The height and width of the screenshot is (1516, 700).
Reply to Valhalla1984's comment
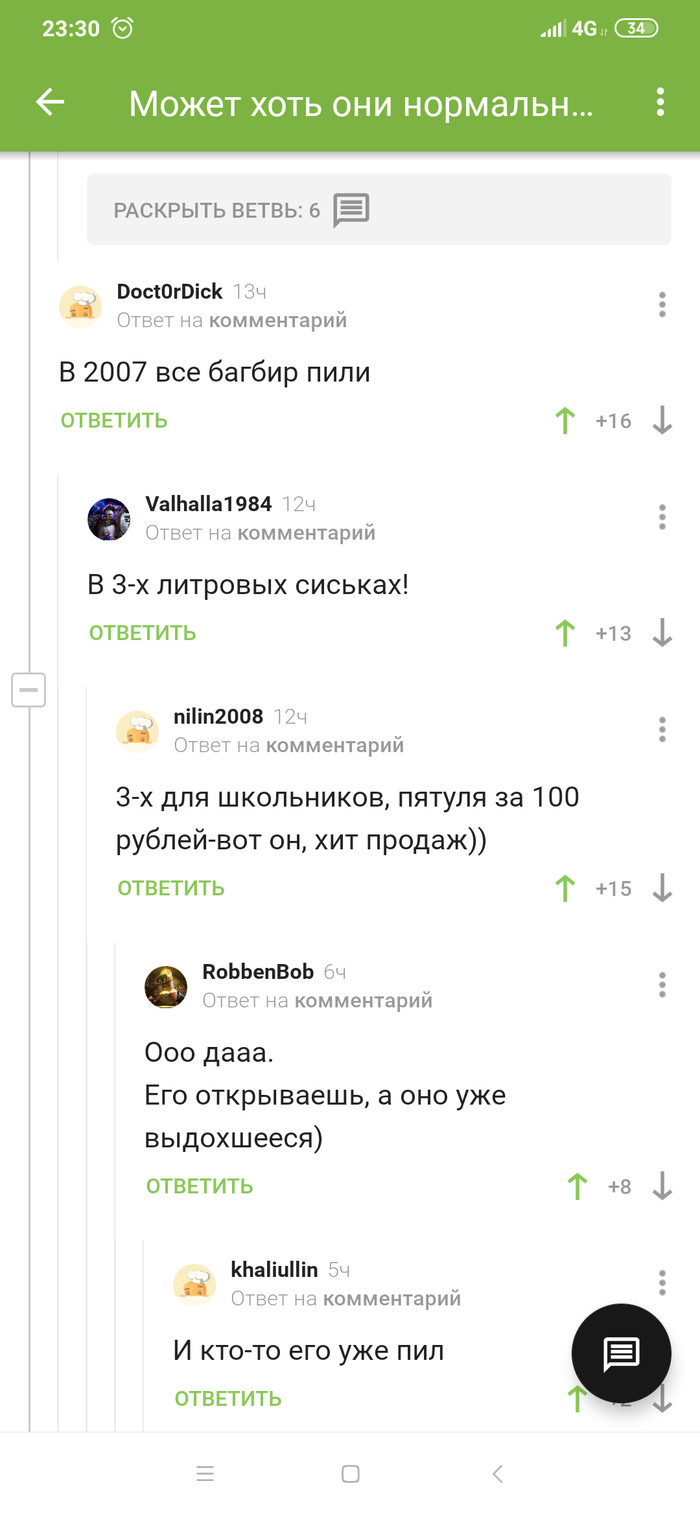(x=143, y=633)
